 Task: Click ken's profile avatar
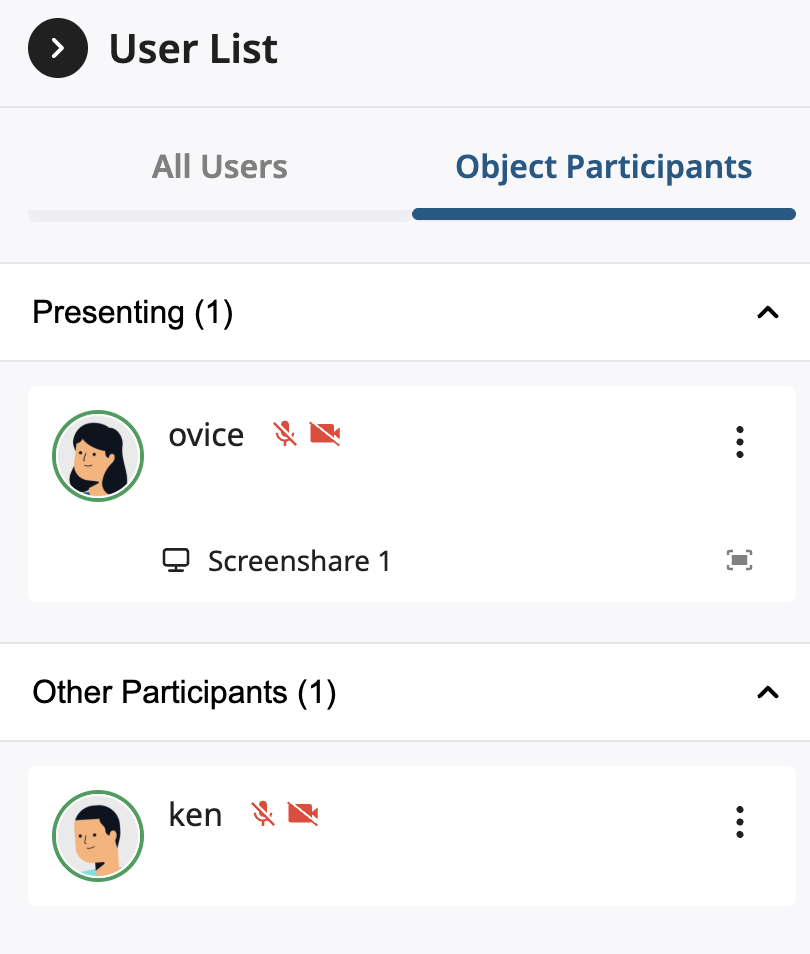(97, 835)
